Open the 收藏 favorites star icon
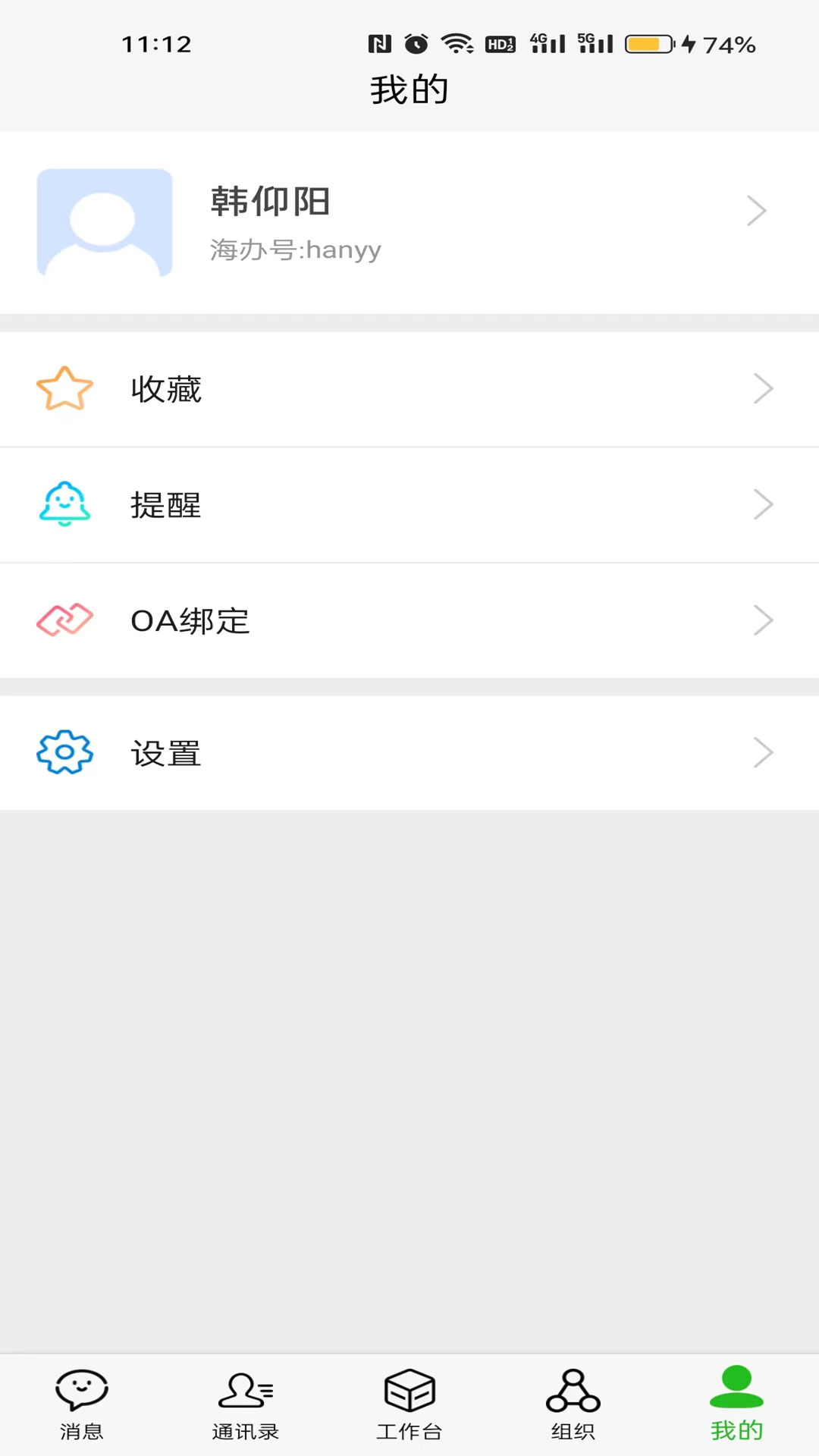Screen dimensions: 819x1456 tap(64, 388)
